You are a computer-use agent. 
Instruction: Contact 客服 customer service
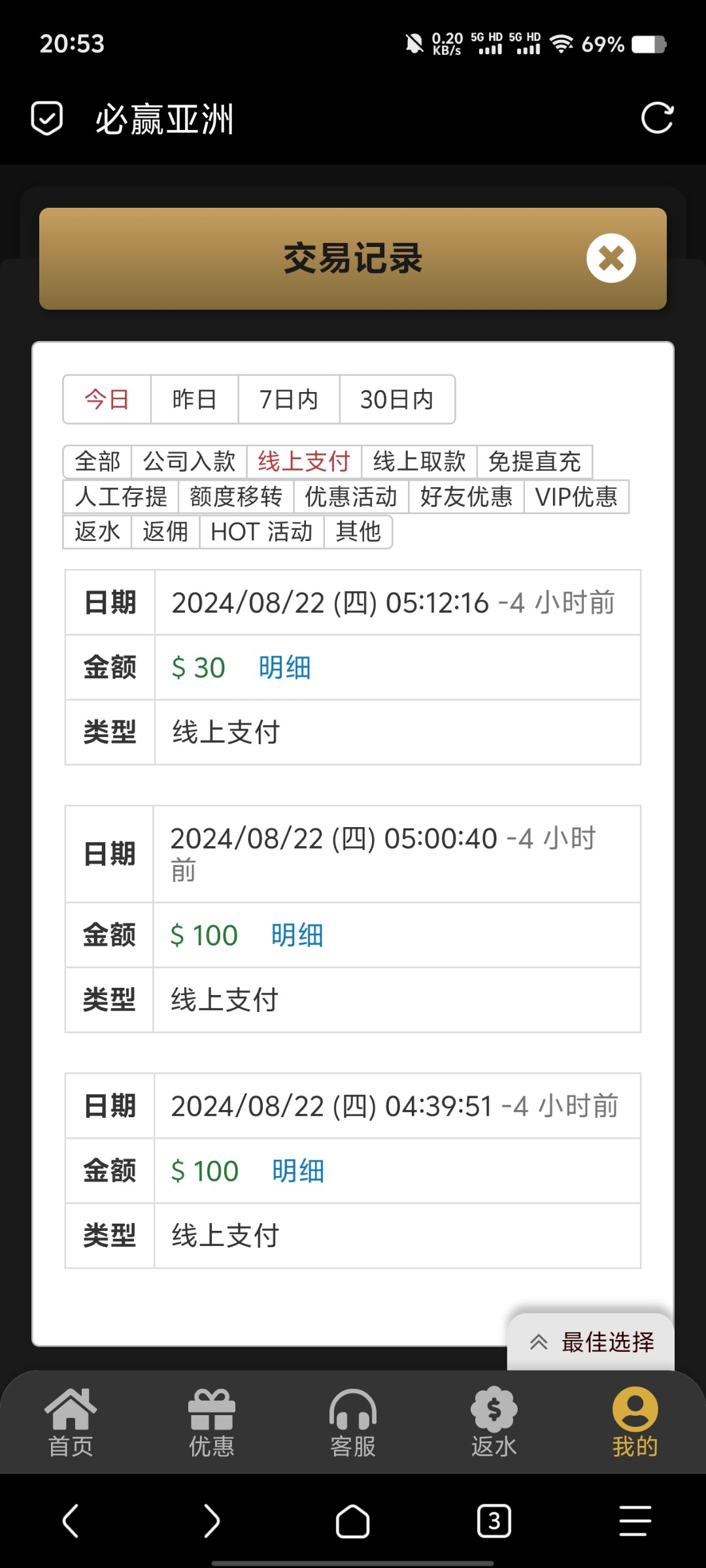coord(353,1423)
